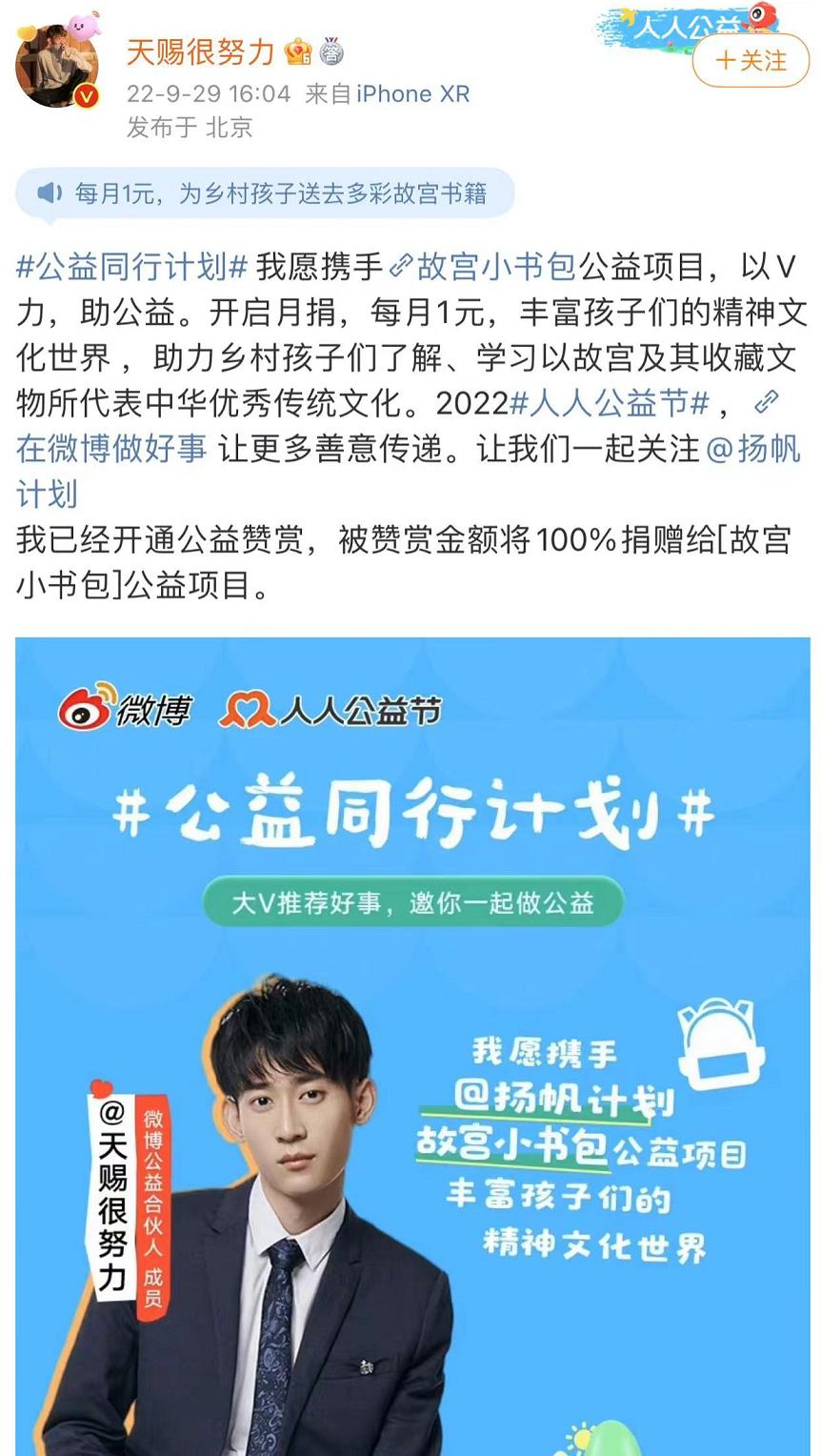821x1456 pixels.
Task: Open the #公益同行计划# hashtag
Action: [132, 268]
